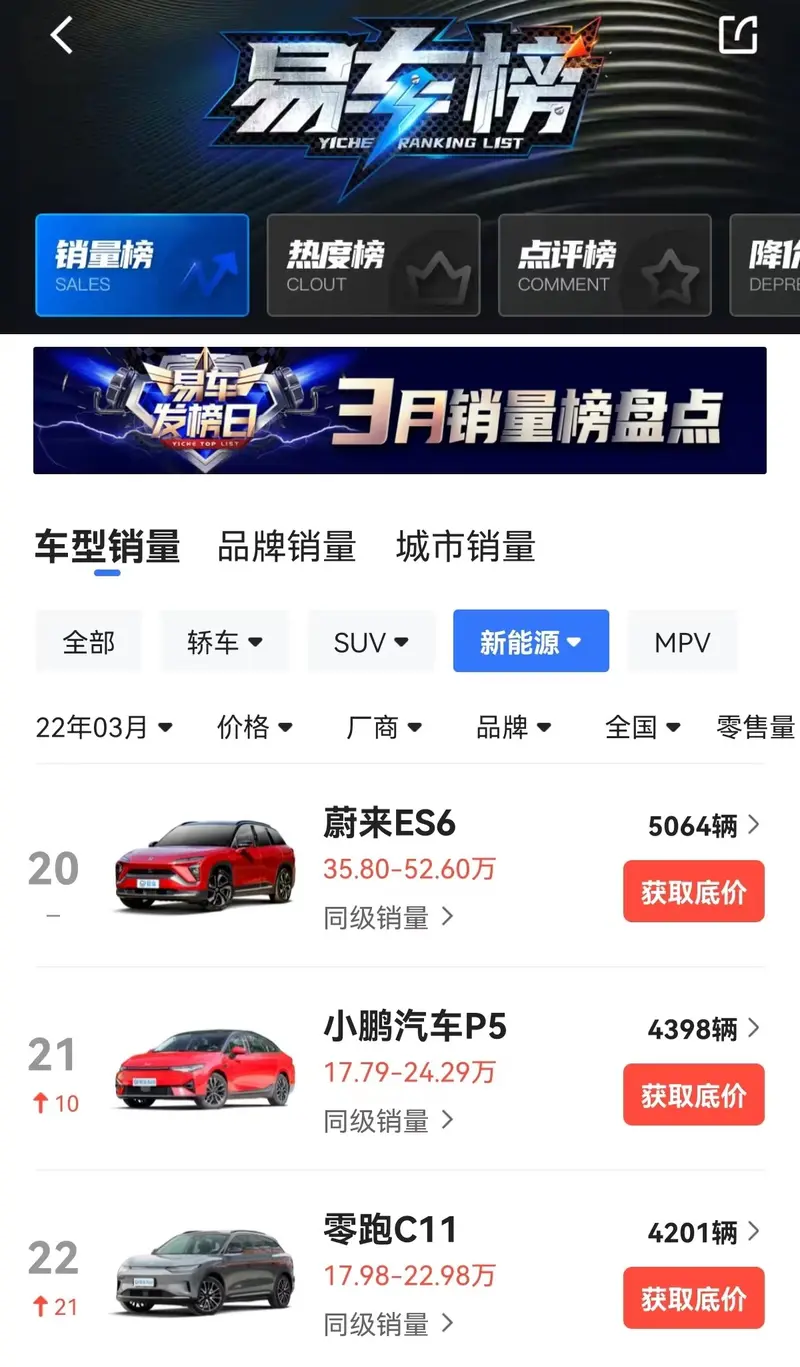Screen dimensions: 800x1367
Task: Open the 价格 filter dropdown
Action: 255,727
